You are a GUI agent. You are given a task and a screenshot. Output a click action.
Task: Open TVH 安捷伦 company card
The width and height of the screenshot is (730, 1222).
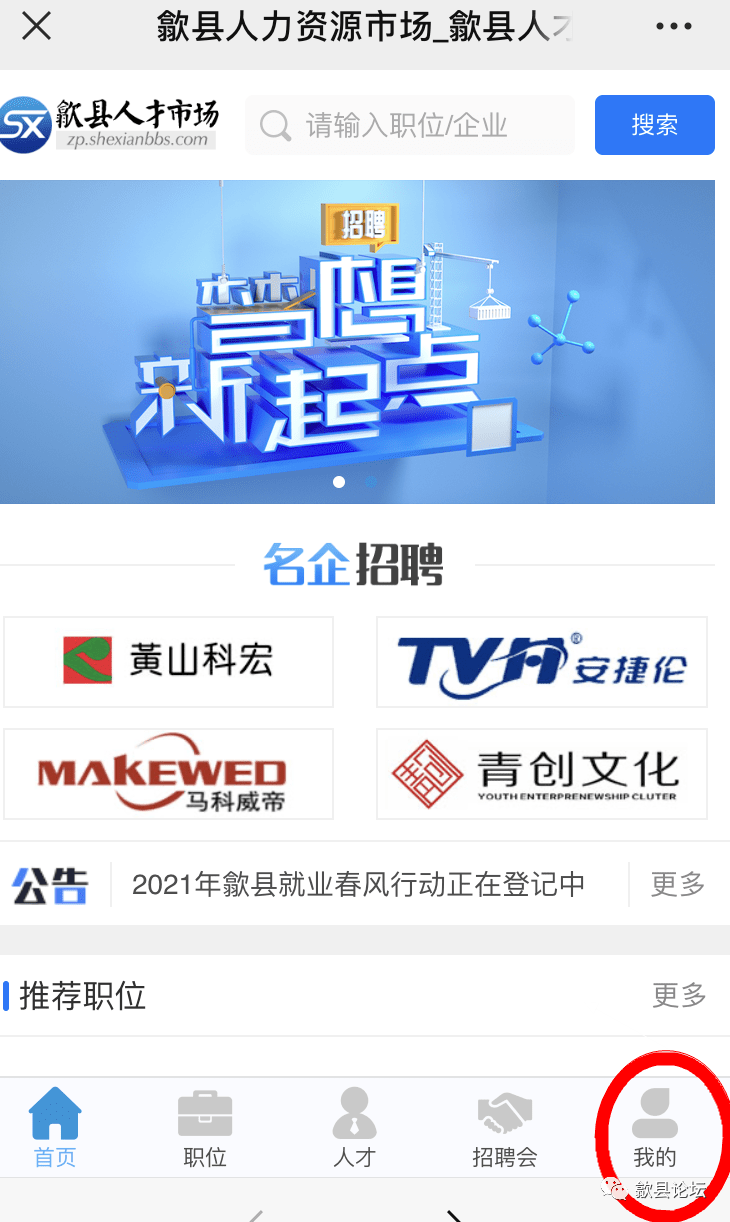[x=541, y=662]
